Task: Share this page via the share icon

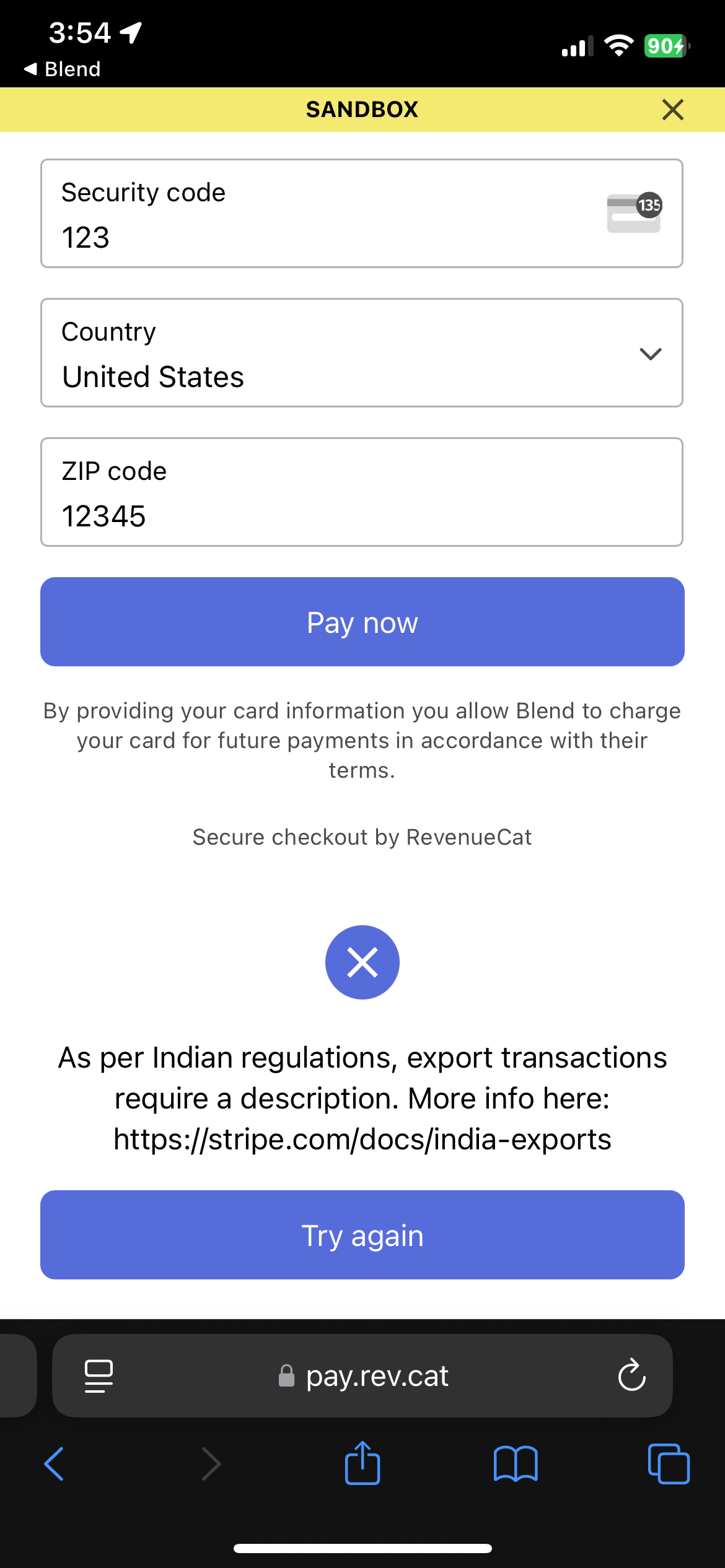Action: pos(362,1463)
